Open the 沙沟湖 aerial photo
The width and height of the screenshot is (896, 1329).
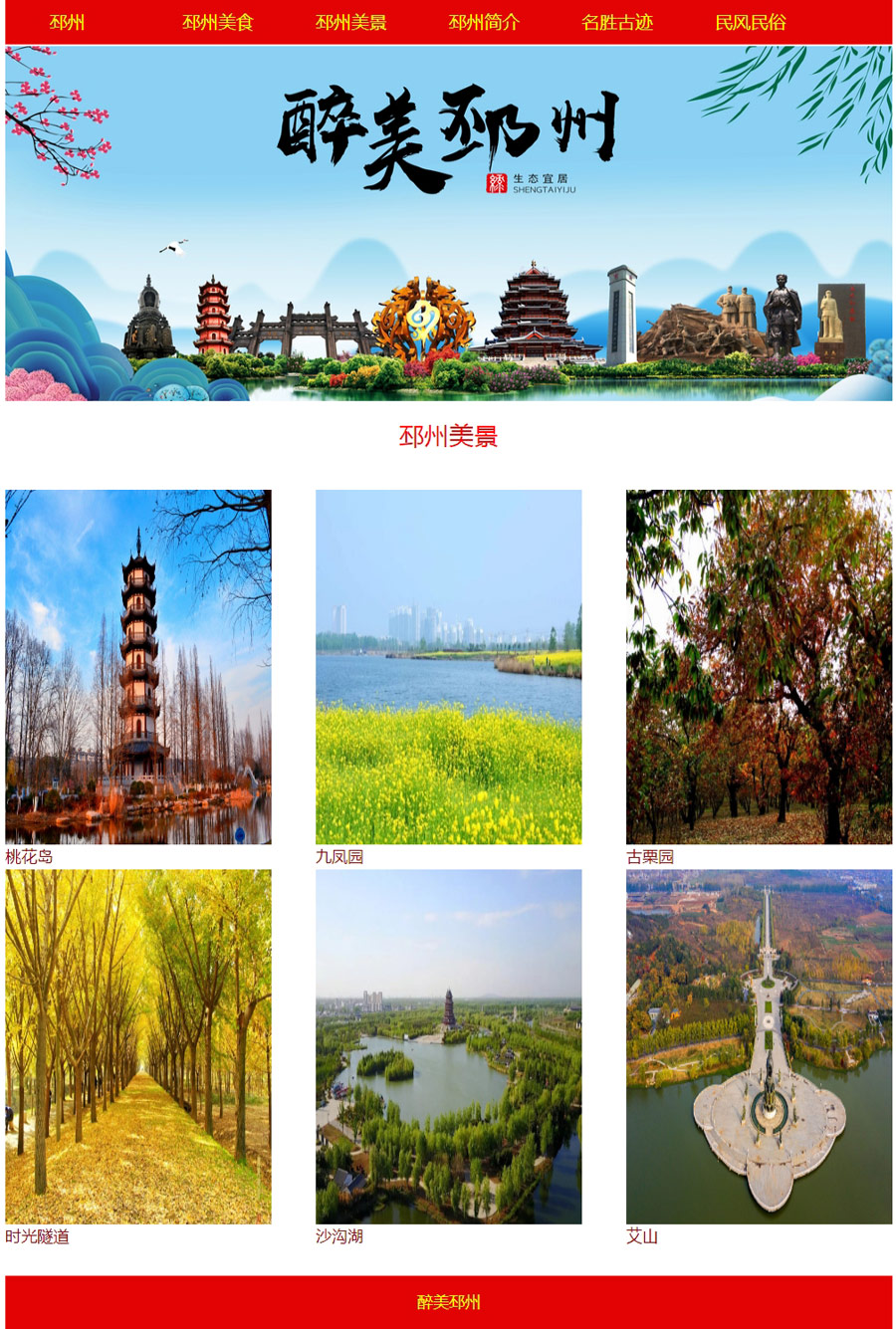448,1046
